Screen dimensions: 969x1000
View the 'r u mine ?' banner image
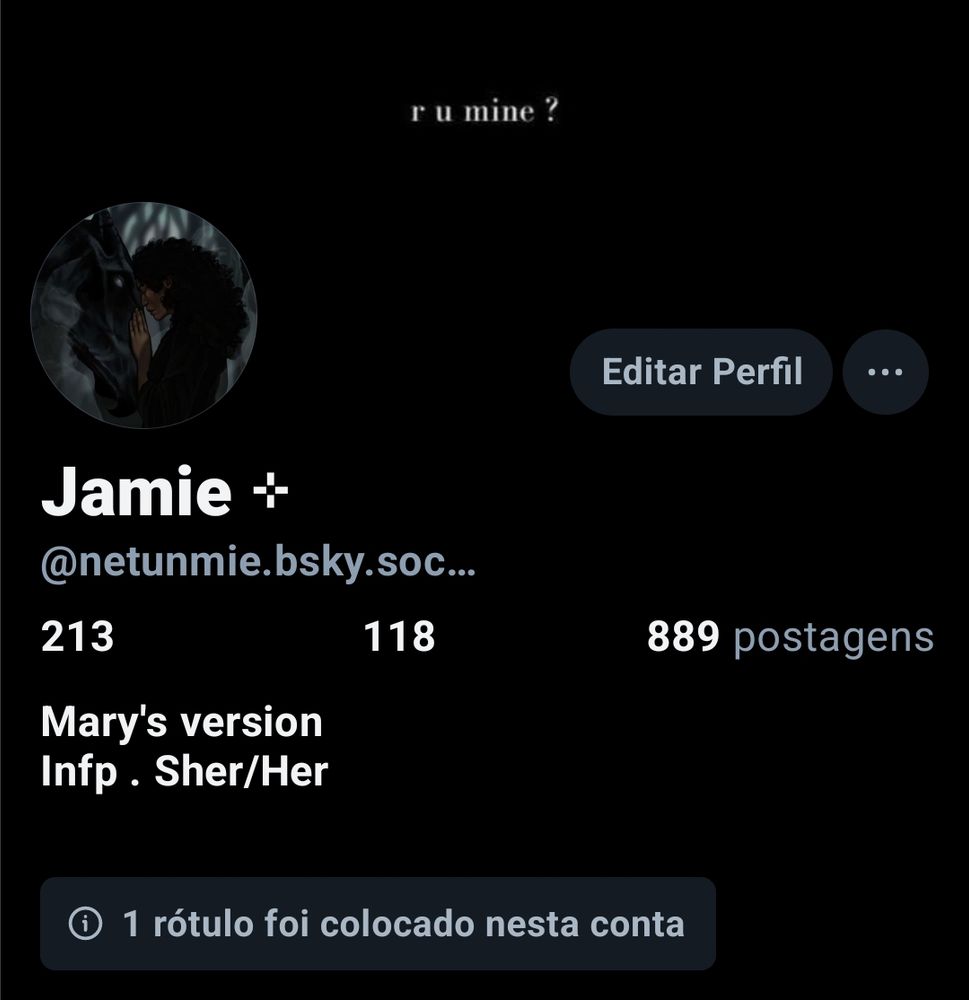484,112
